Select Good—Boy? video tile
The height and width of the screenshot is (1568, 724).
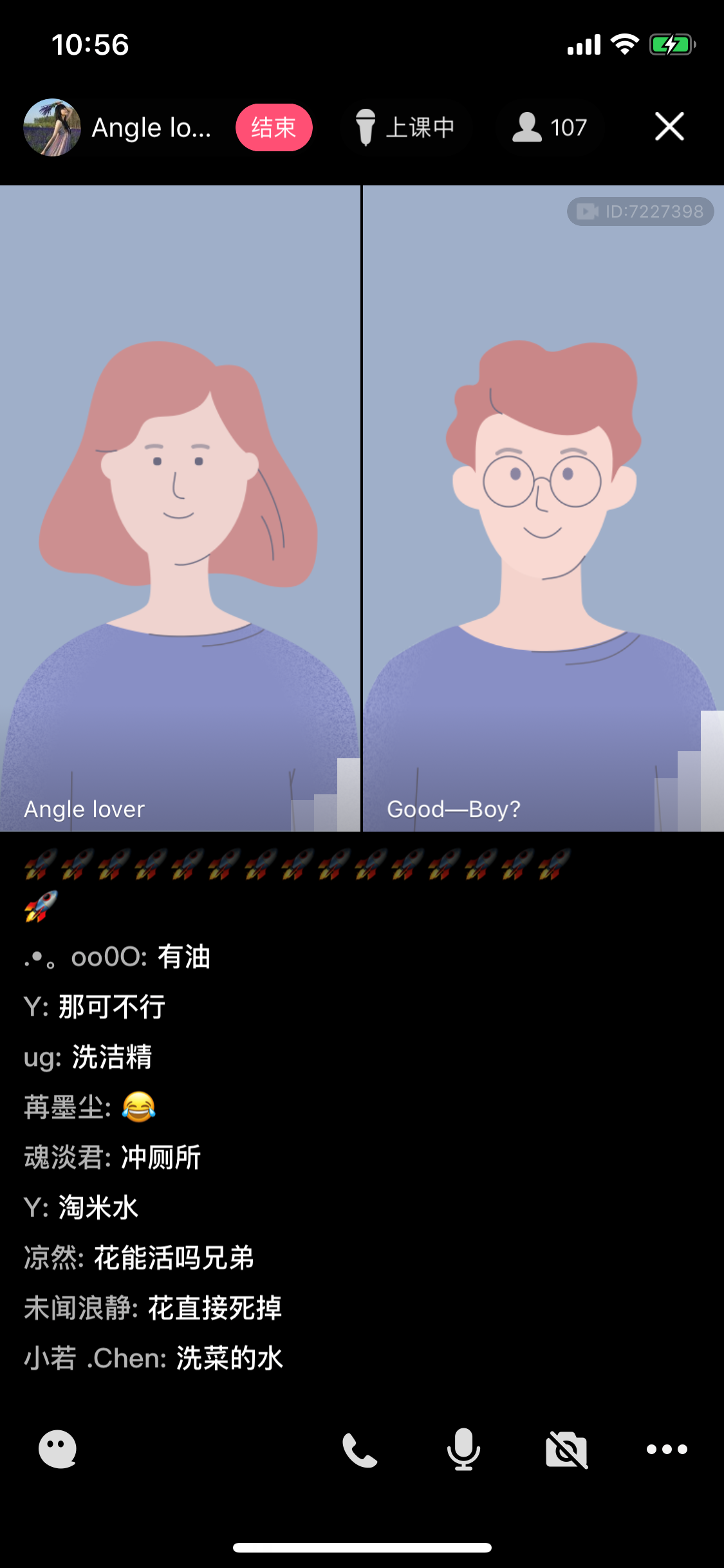click(x=544, y=509)
